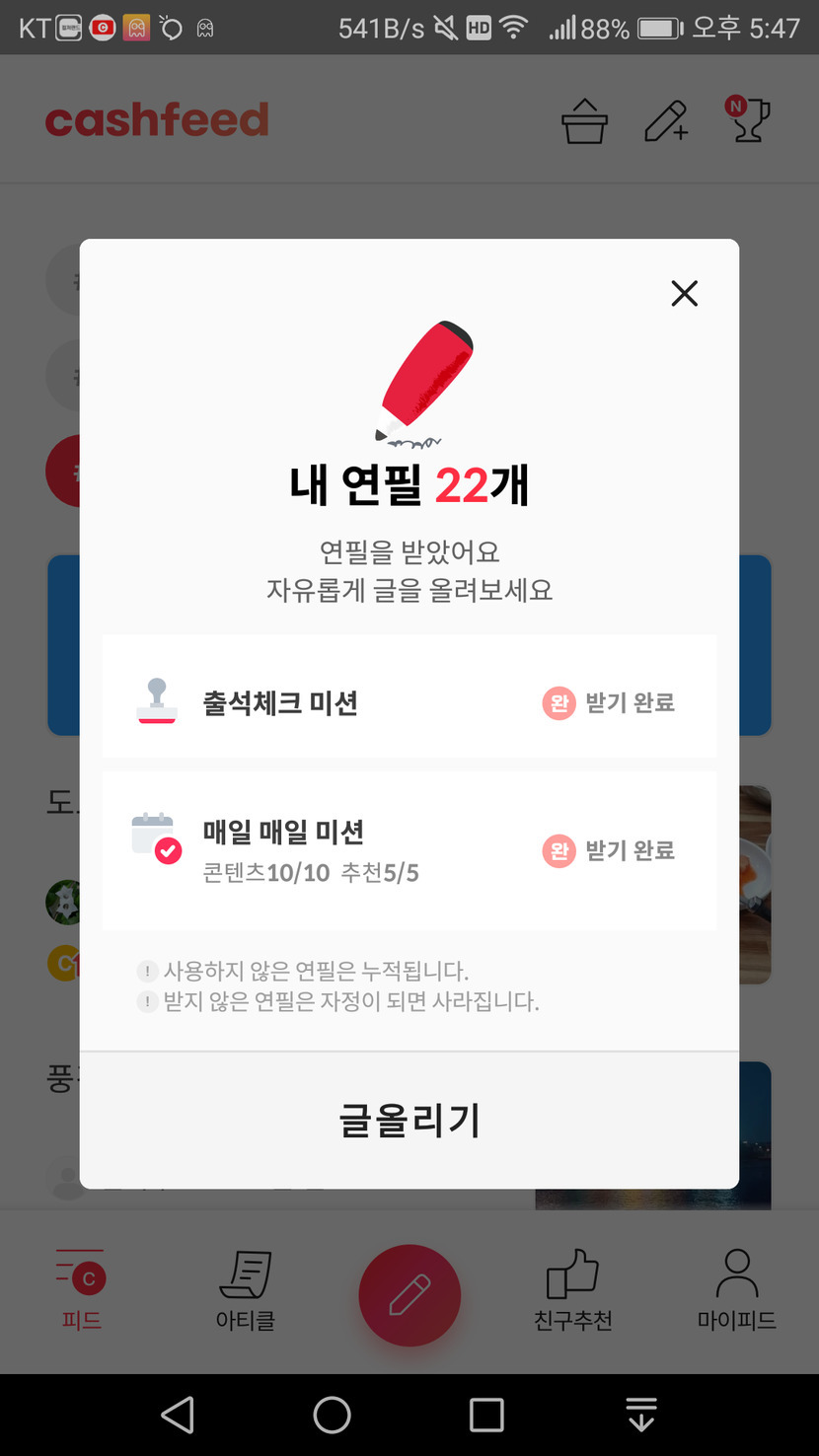Go back with the system back button
The height and width of the screenshot is (1456, 819).
pyautogui.click(x=179, y=1415)
